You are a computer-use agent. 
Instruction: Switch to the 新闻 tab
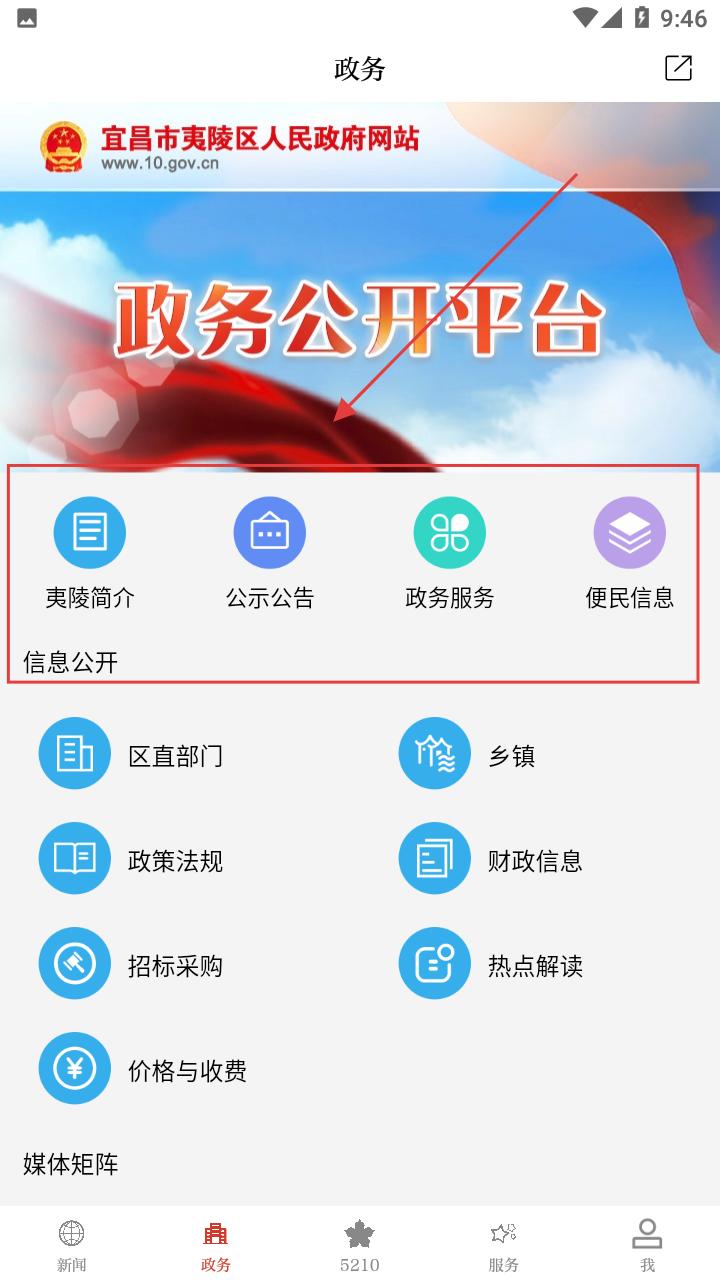tap(72, 1245)
